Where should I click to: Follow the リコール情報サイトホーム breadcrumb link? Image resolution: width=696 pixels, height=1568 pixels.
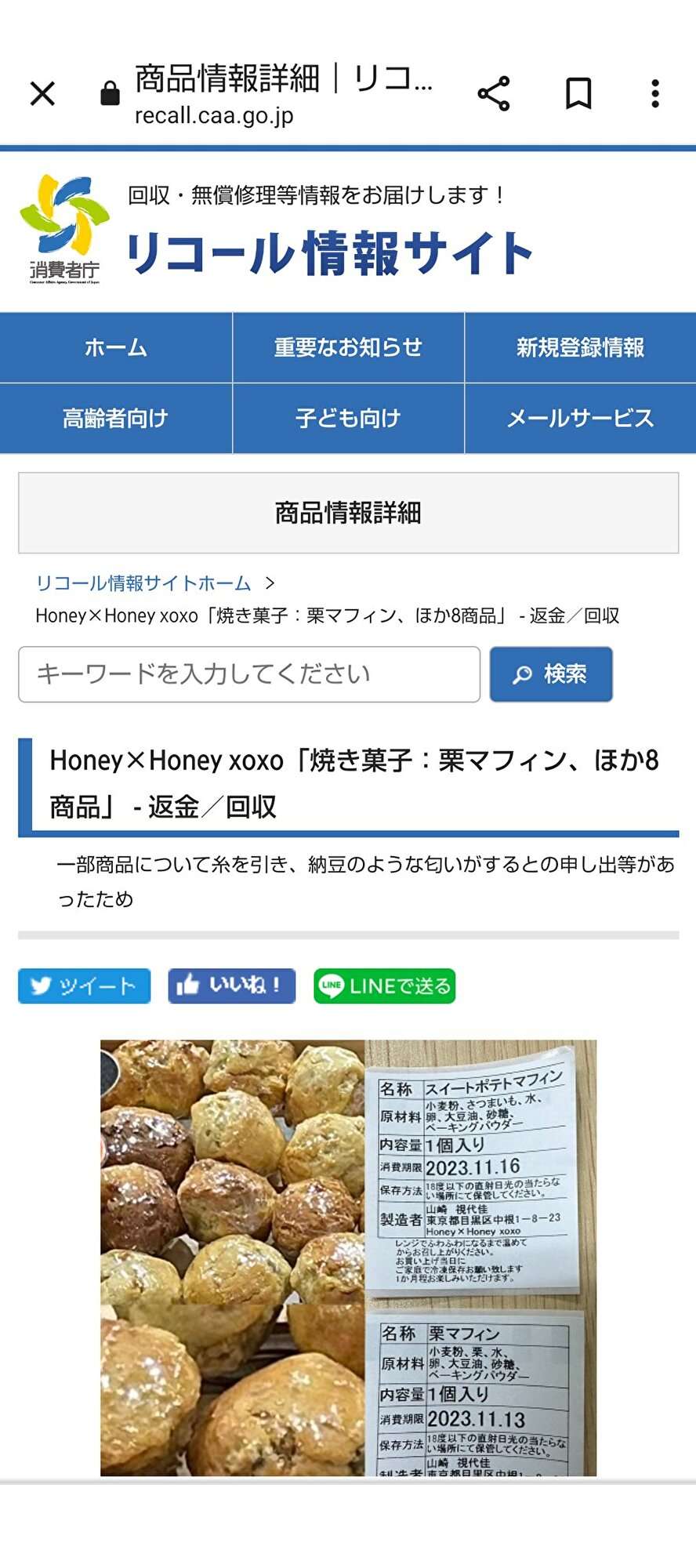click(x=143, y=583)
